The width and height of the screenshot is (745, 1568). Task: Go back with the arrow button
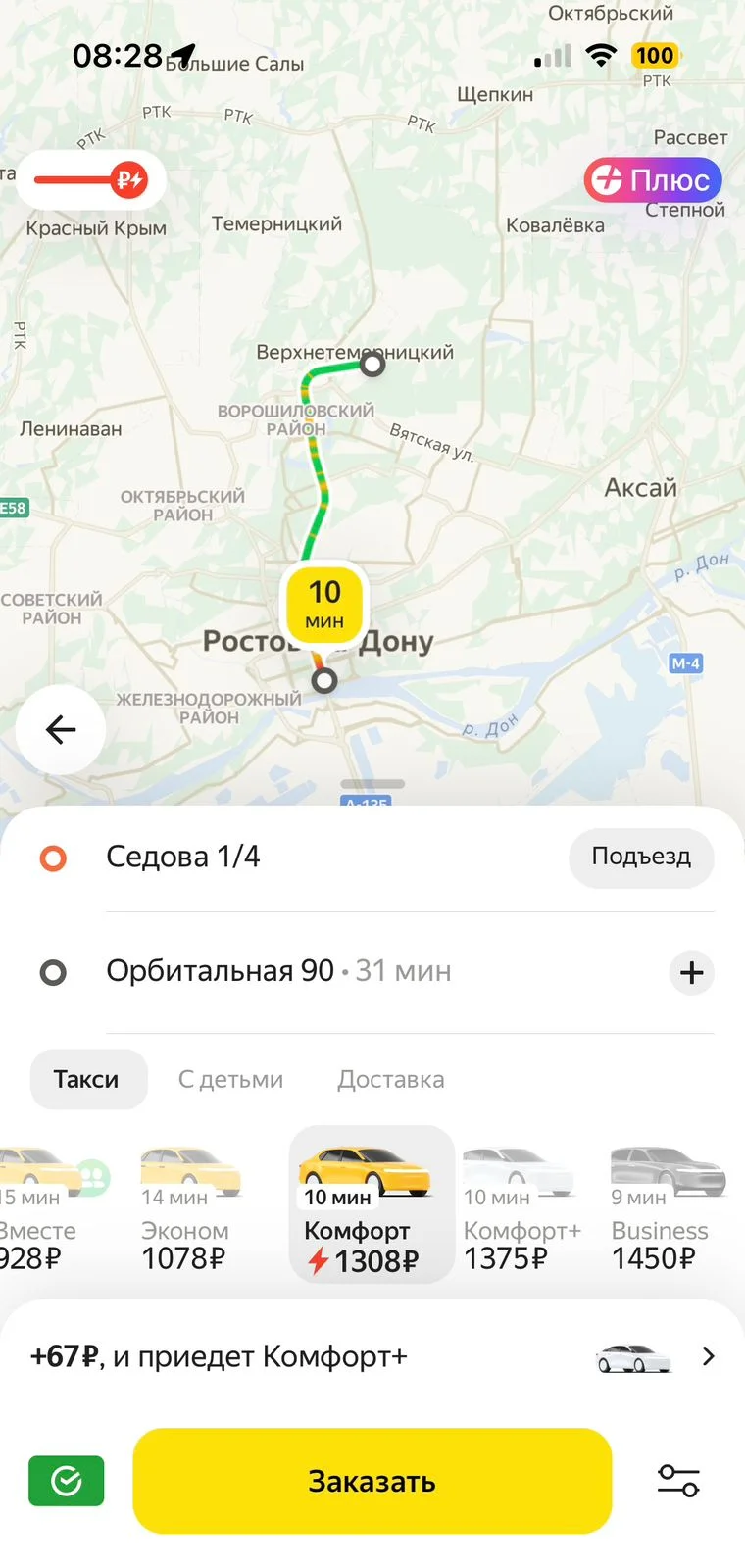click(x=61, y=730)
